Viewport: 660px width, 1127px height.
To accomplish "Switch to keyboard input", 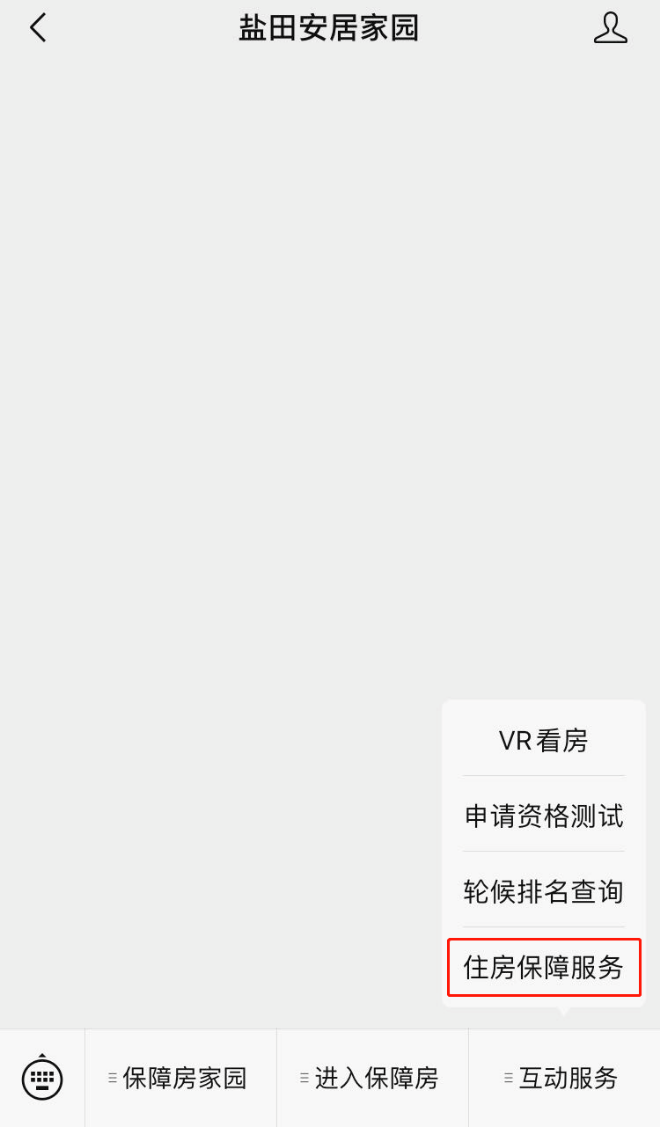I will (x=42, y=1078).
